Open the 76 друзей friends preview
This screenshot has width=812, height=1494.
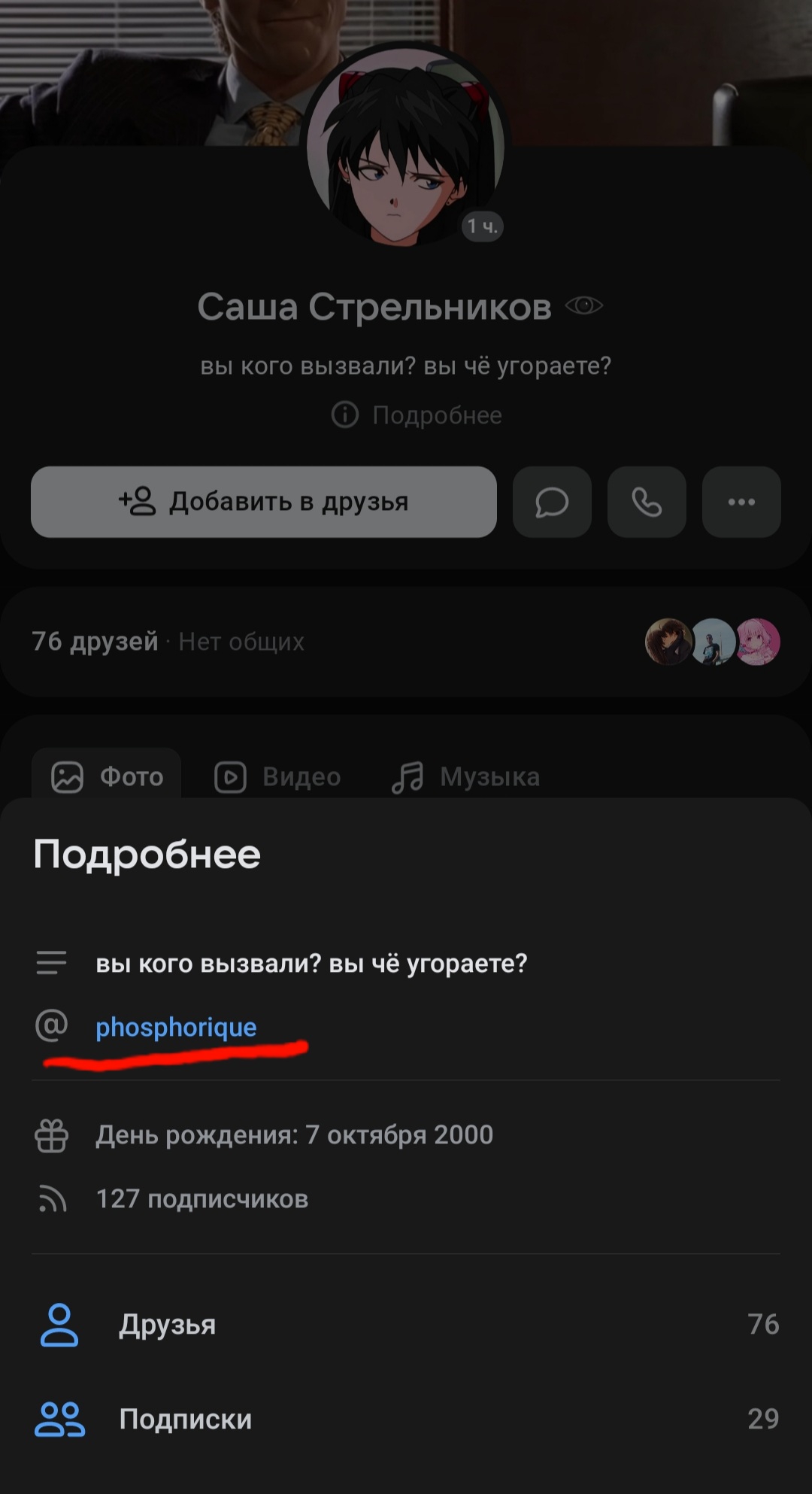click(406, 642)
